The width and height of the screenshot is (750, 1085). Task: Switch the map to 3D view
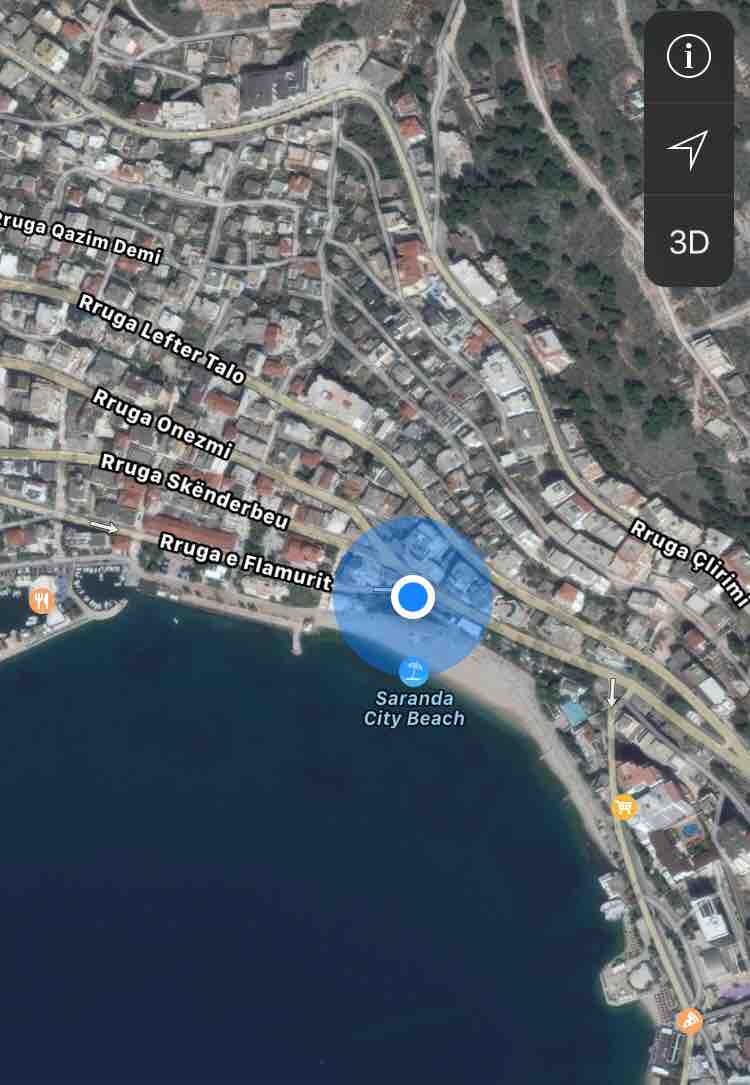tap(688, 242)
